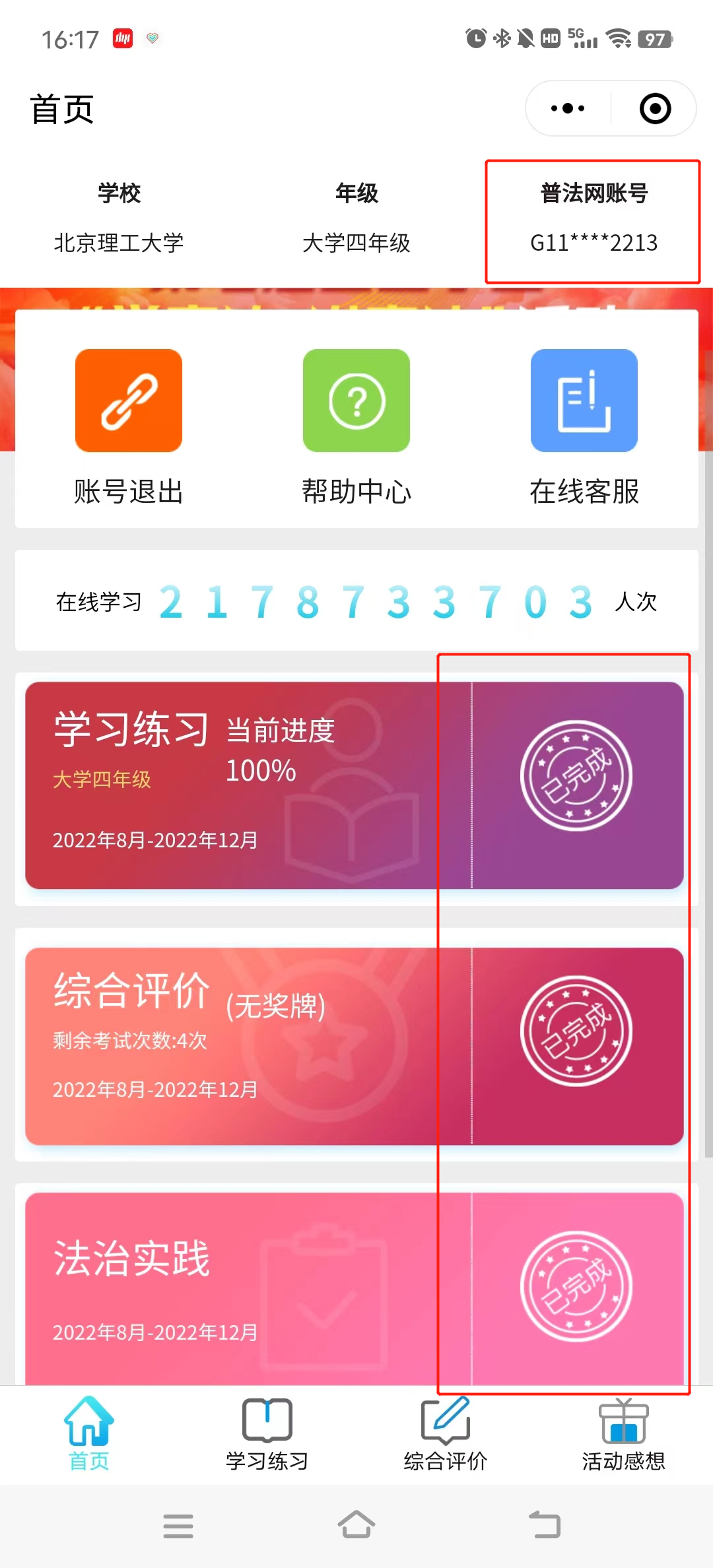Tap the system back button
Viewport: 713px width, 1568px height.
coord(545,1525)
